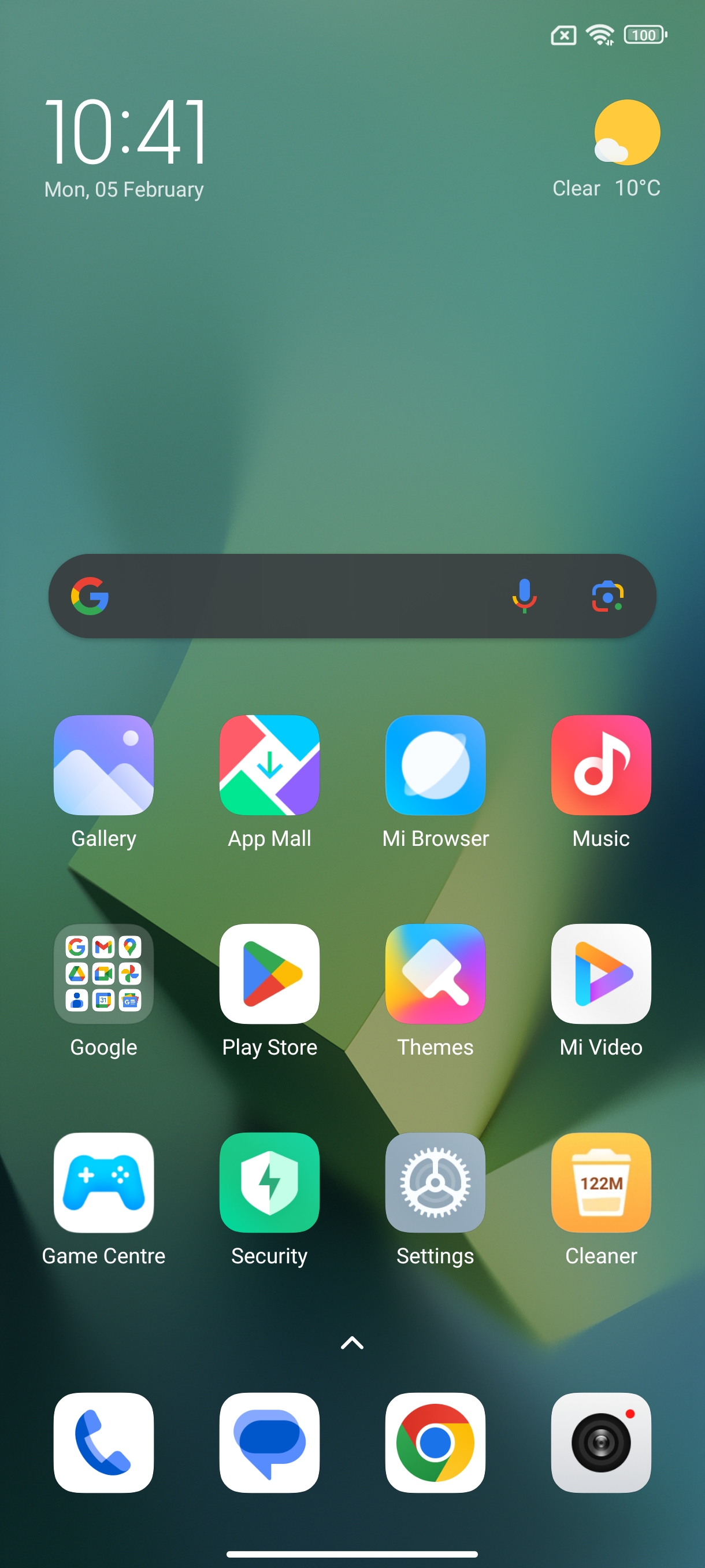The height and width of the screenshot is (1568, 705).
Task: Open Google Lens camera search
Action: 607,596
